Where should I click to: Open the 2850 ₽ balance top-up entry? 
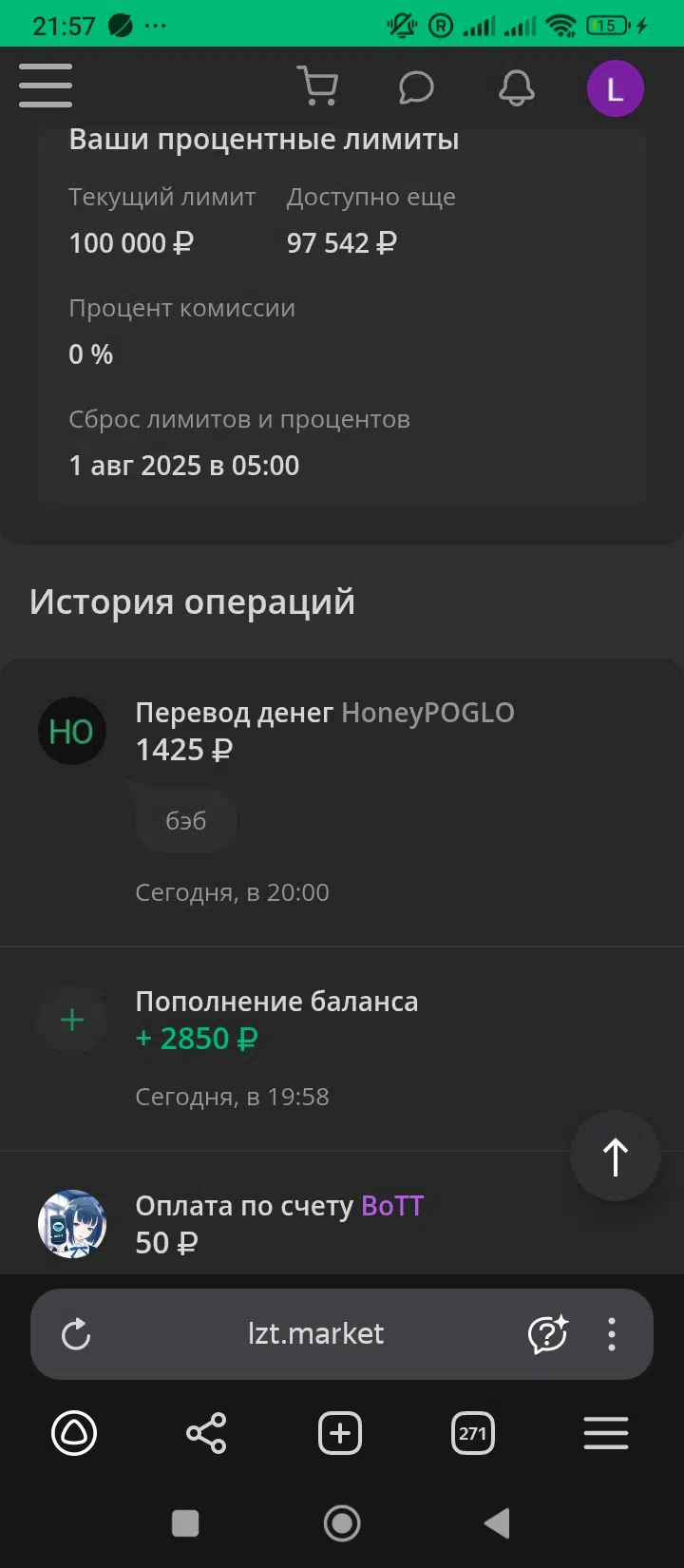(x=342, y=1048)
